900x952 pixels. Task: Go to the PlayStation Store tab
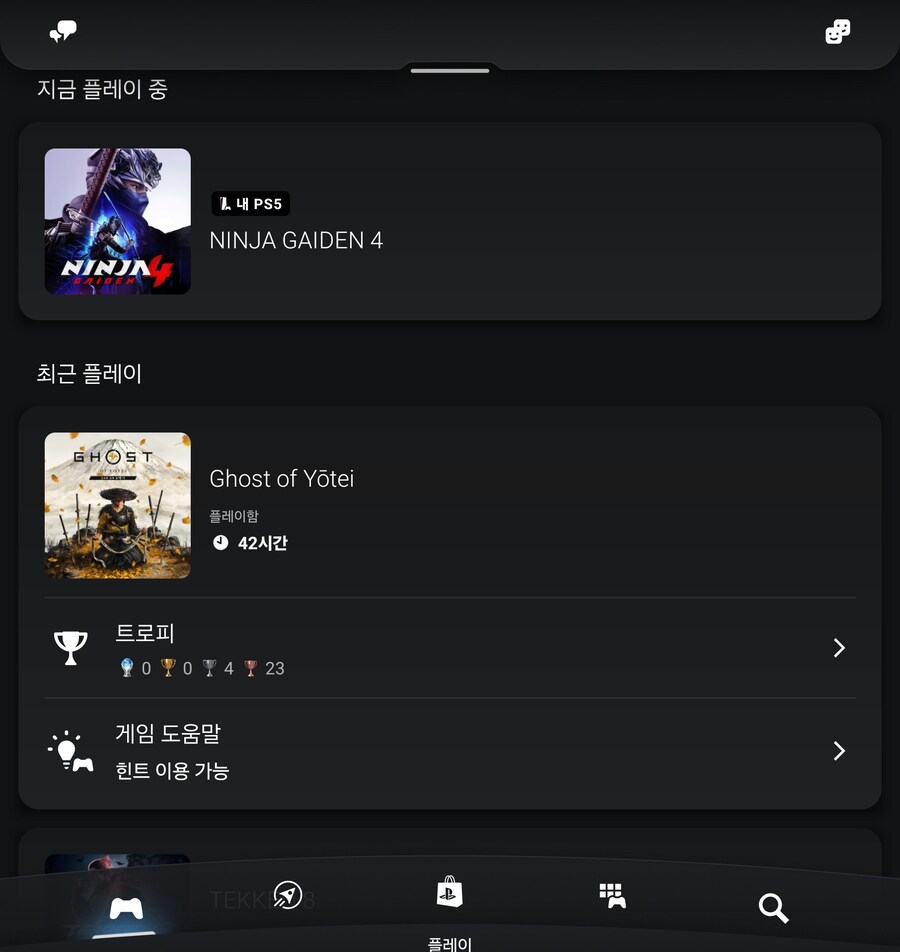pyautogui.click(x=450, y=891)
